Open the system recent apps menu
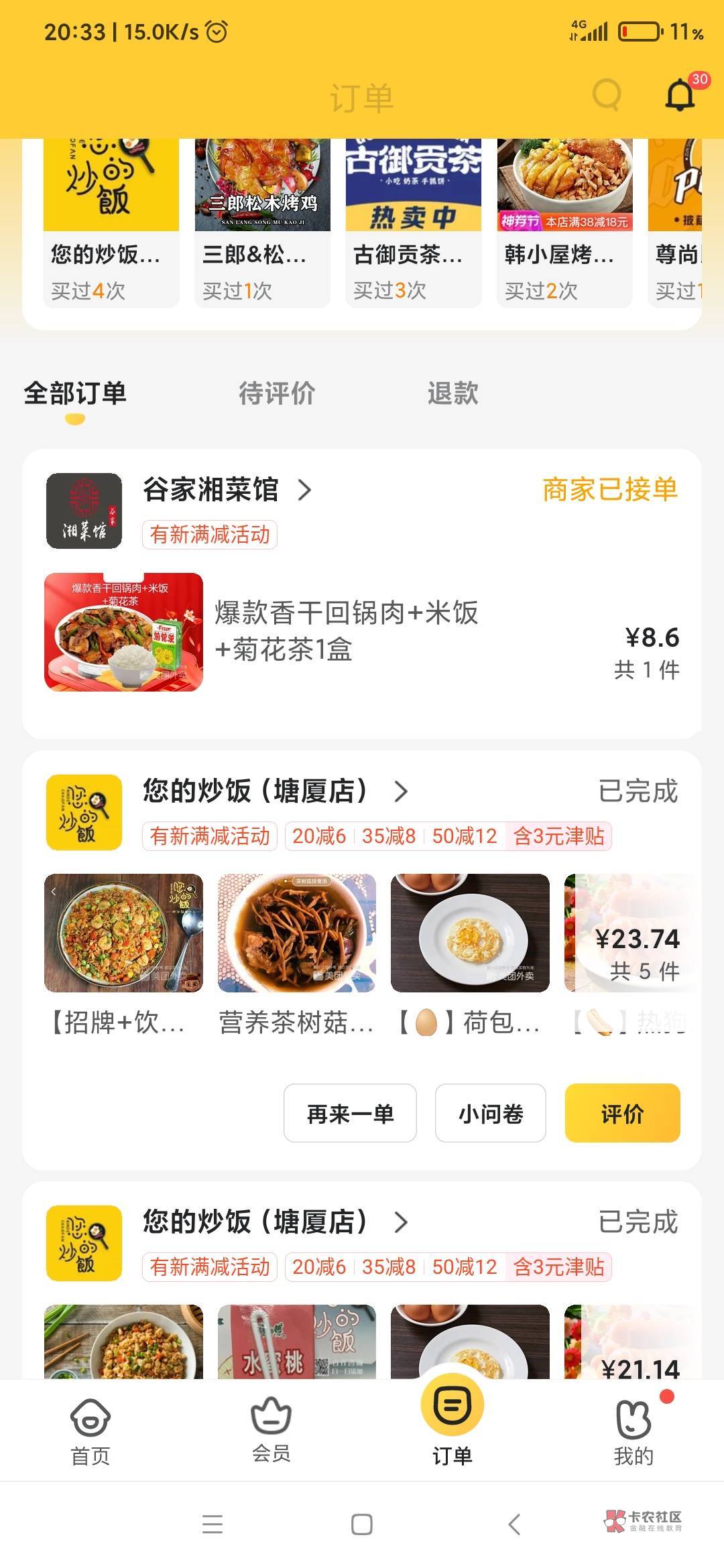724x1568 pixels. click(213, 1524)
